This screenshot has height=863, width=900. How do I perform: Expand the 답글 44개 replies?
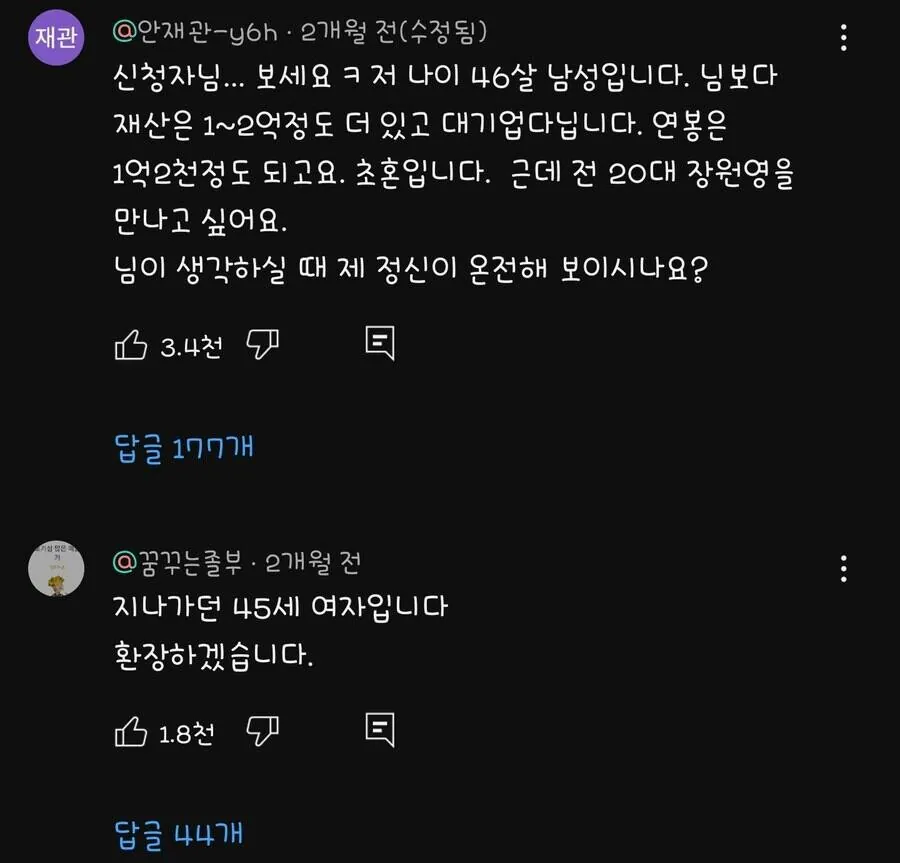179,833
